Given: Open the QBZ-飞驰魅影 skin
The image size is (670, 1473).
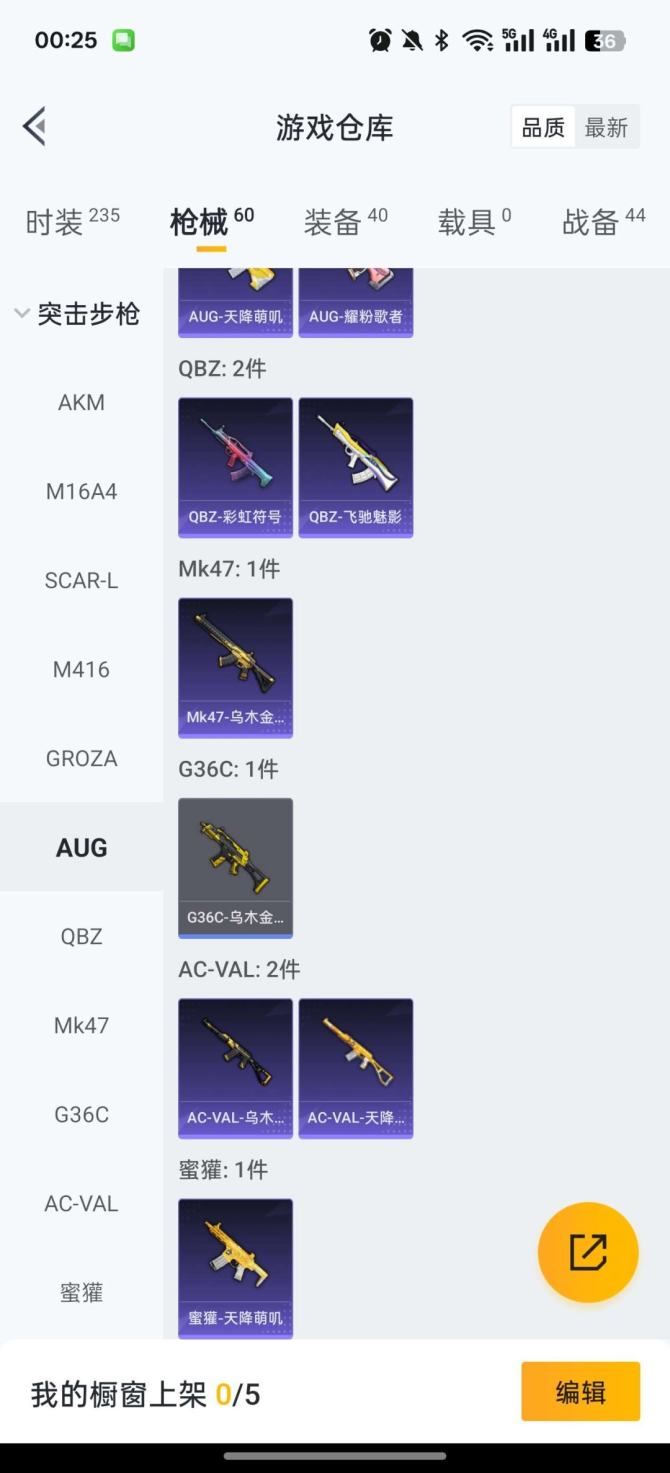Looking at the screenshot, I should point(355,467).
